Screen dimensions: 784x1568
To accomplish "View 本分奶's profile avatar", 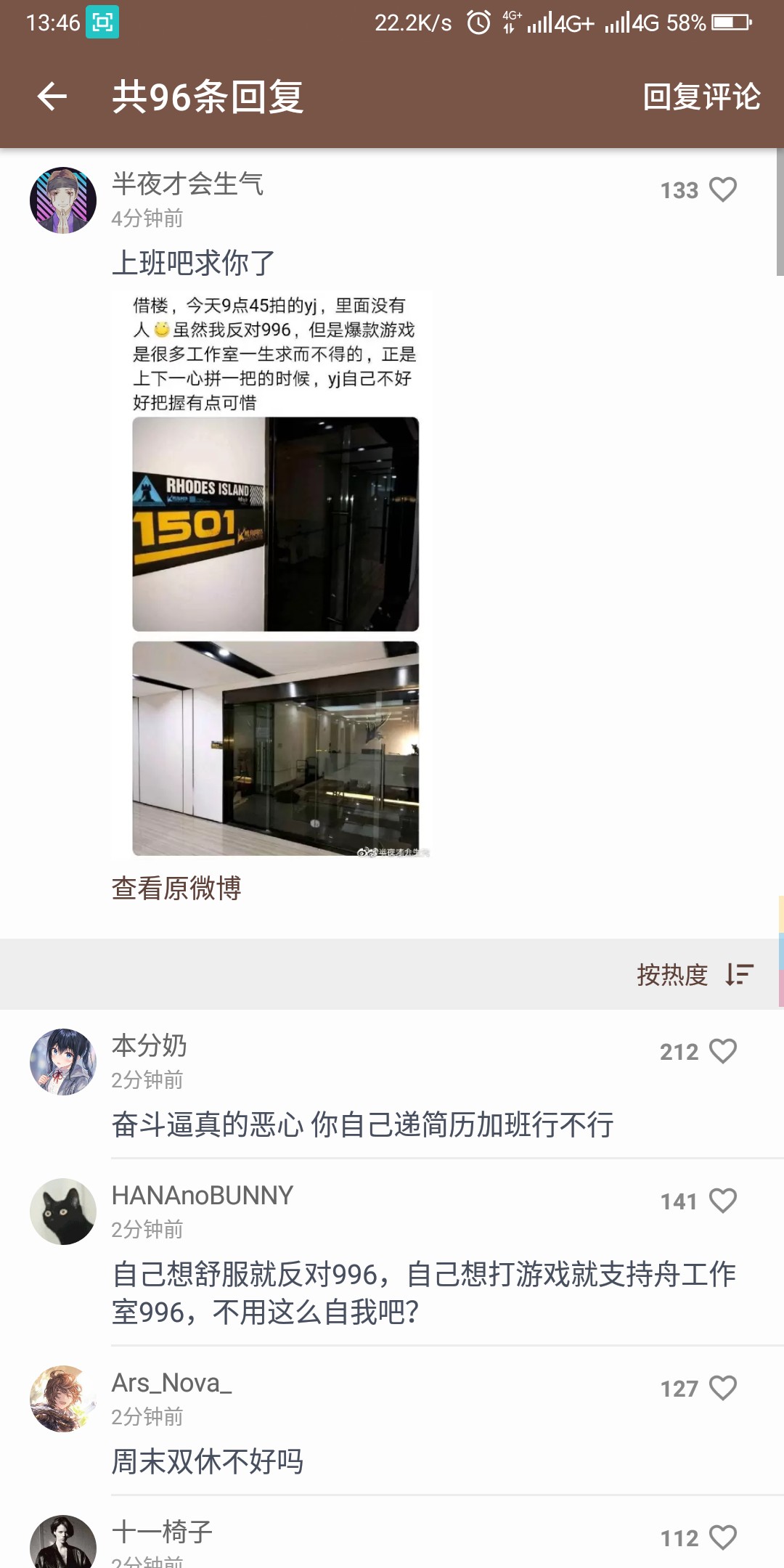I will [x=63, y=1061].
